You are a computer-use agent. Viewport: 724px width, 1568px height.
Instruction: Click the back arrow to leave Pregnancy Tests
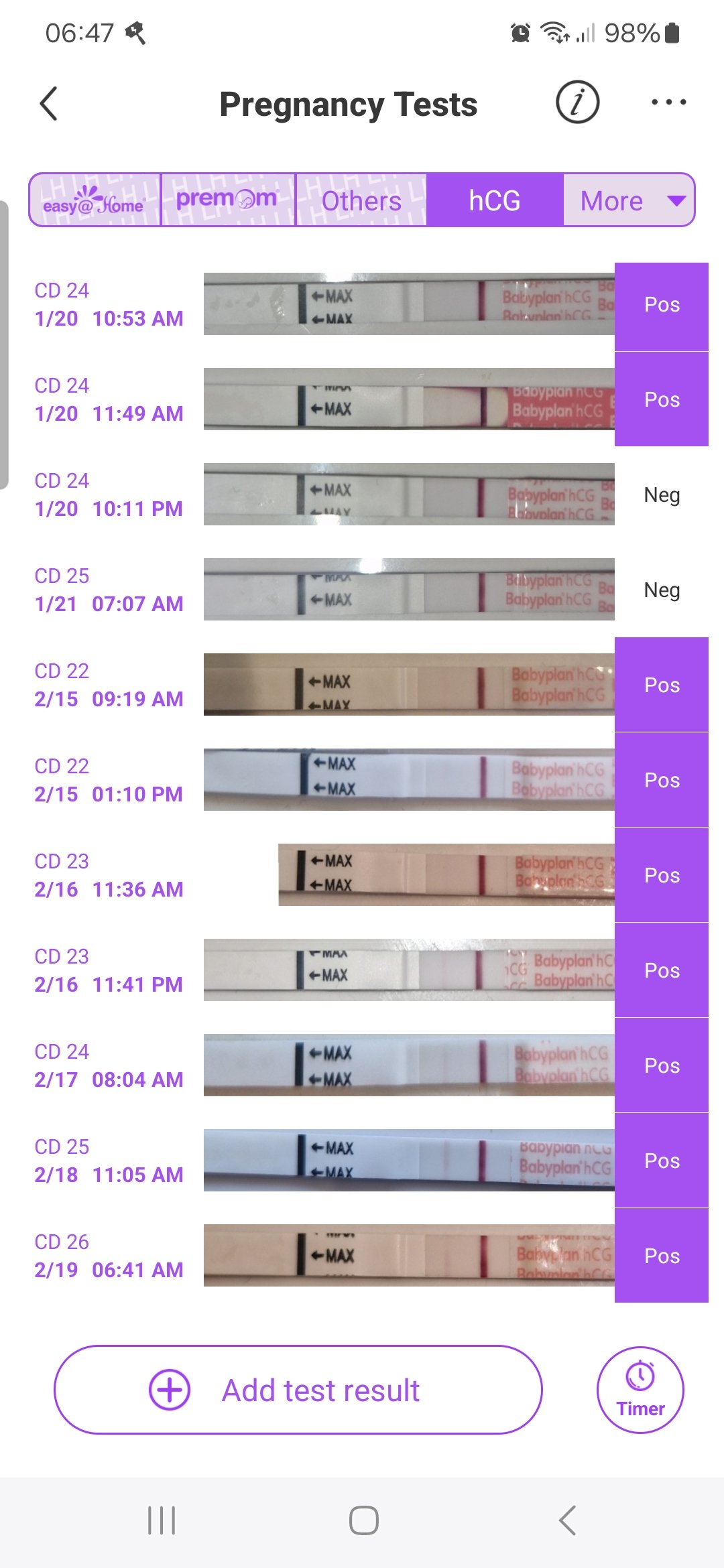click(49, 104)
